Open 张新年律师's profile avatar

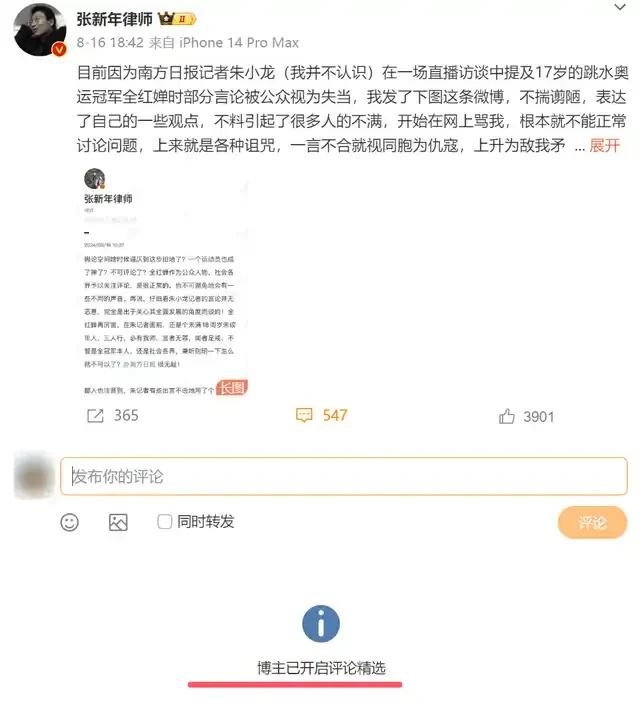40,30
